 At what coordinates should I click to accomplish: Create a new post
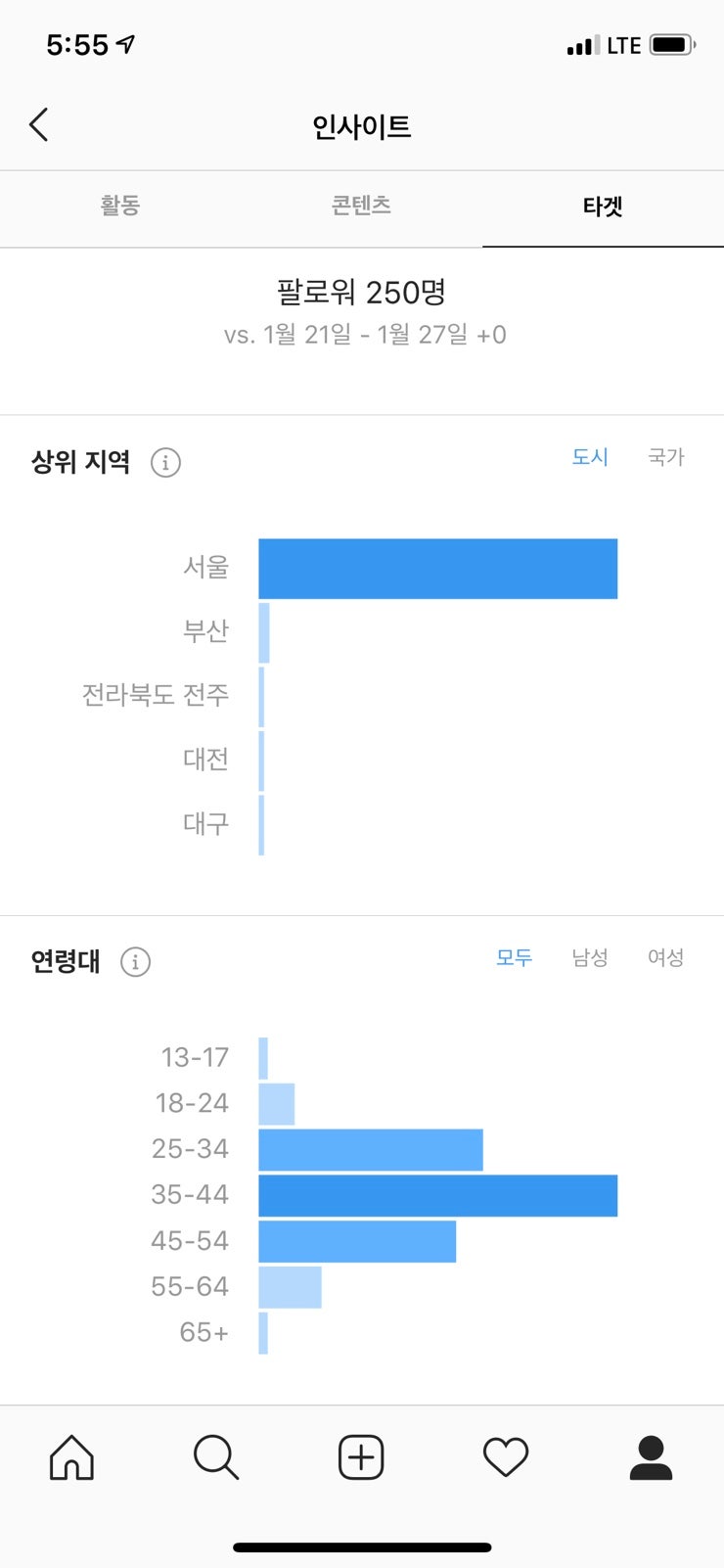pyautogui.click(x=361, y=1457)
